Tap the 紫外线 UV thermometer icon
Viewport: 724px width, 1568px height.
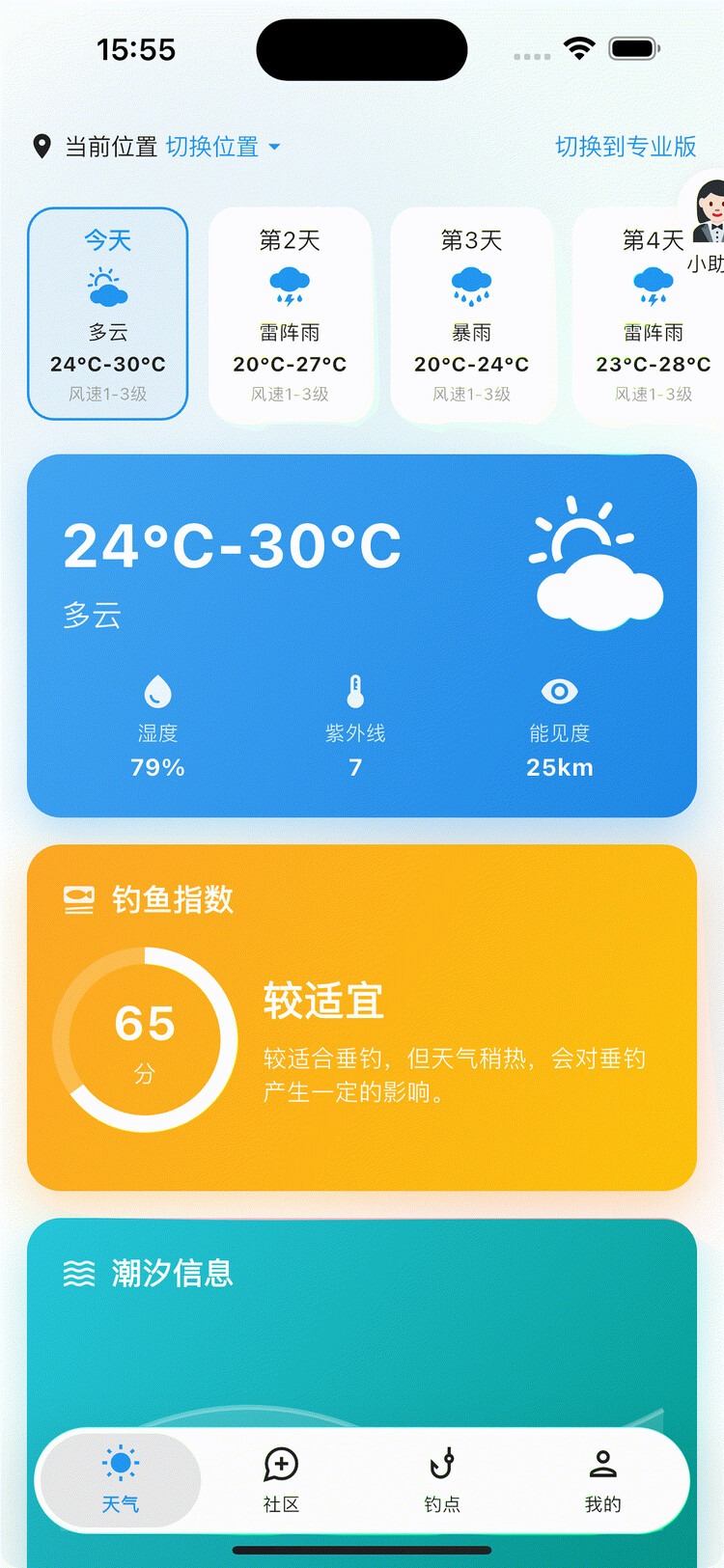354,691
